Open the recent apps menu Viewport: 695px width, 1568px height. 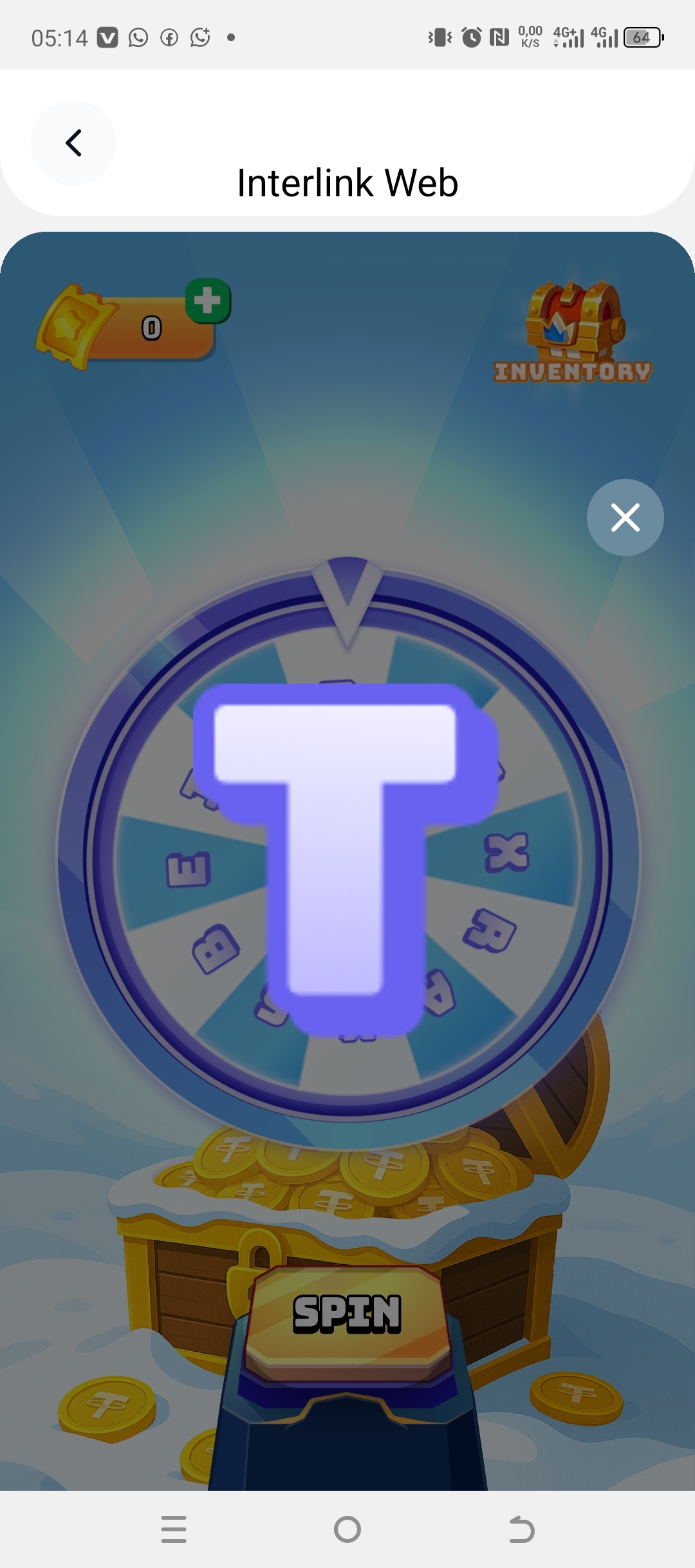click(174, 1529)
